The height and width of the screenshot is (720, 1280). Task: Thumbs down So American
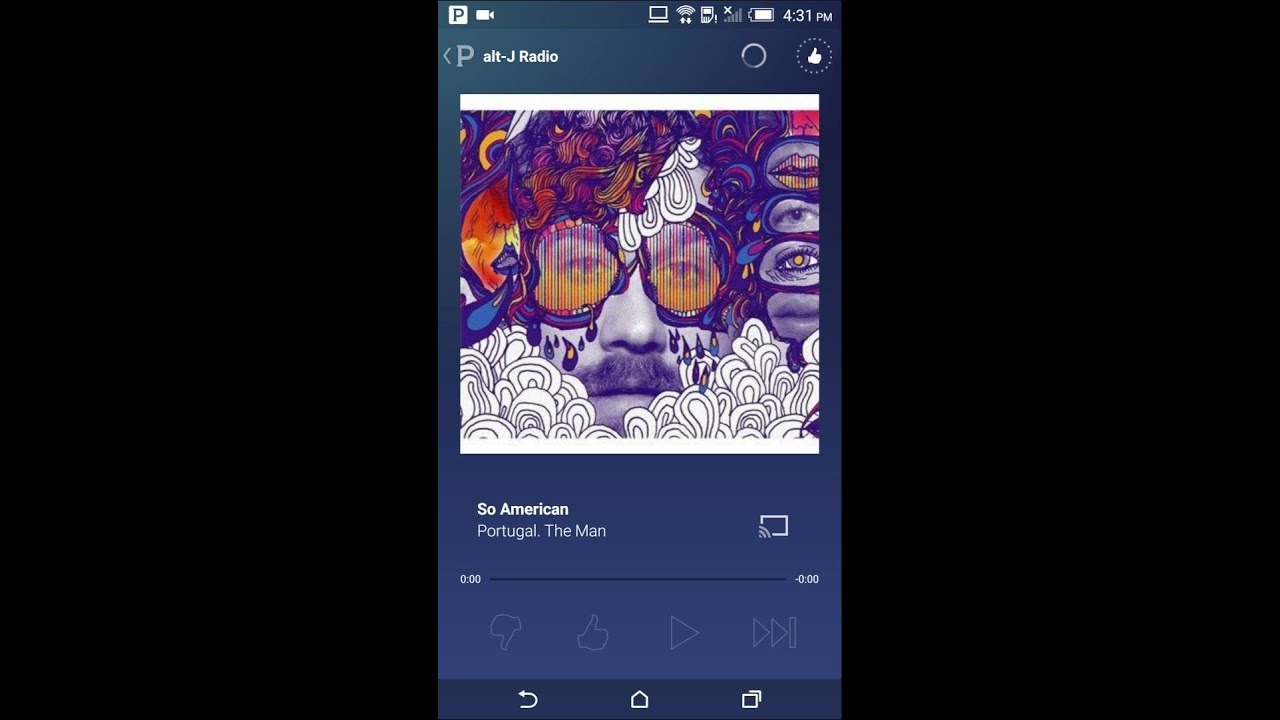pos(505,632)
